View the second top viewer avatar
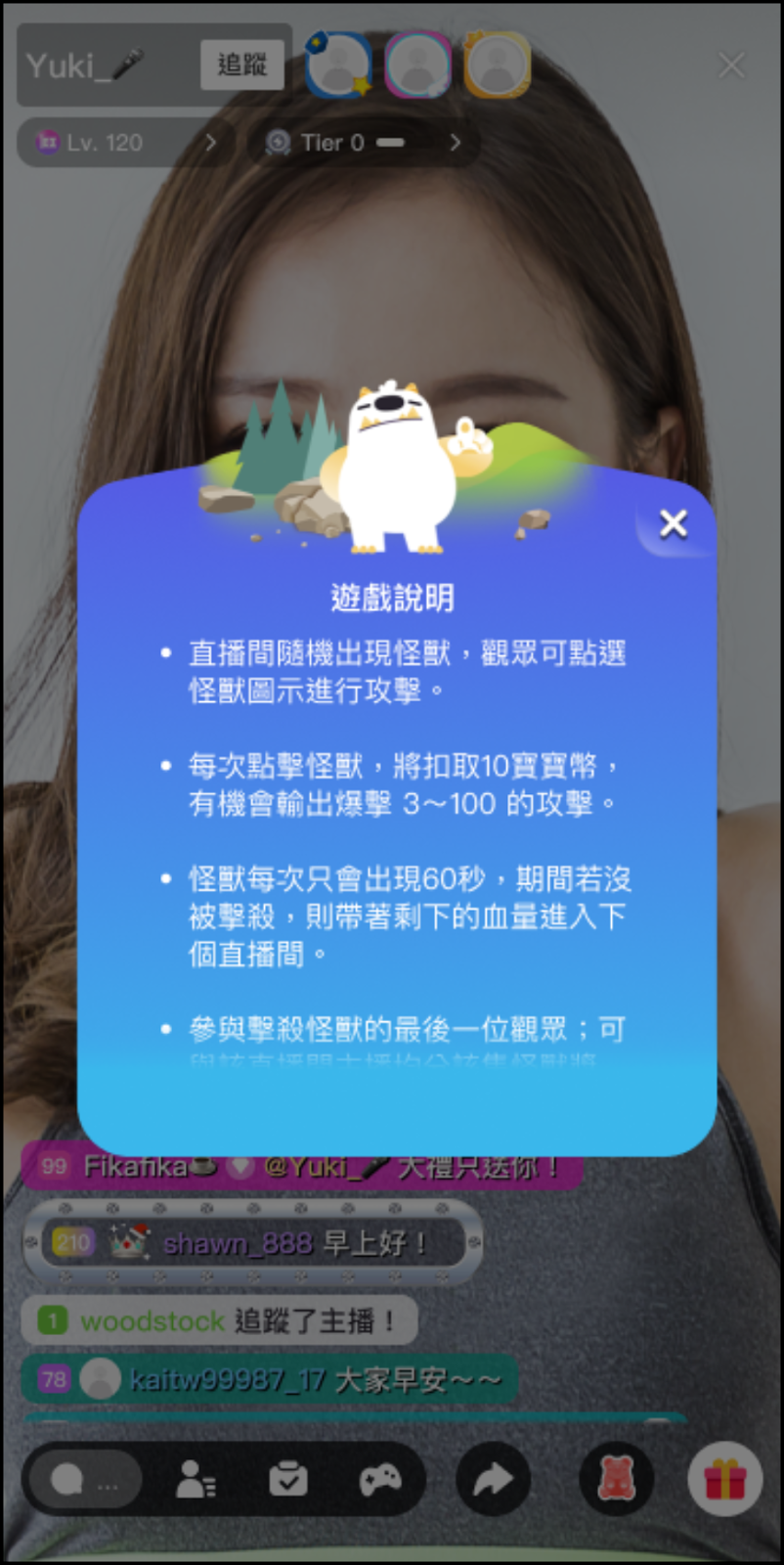 [x=418, y=66]
